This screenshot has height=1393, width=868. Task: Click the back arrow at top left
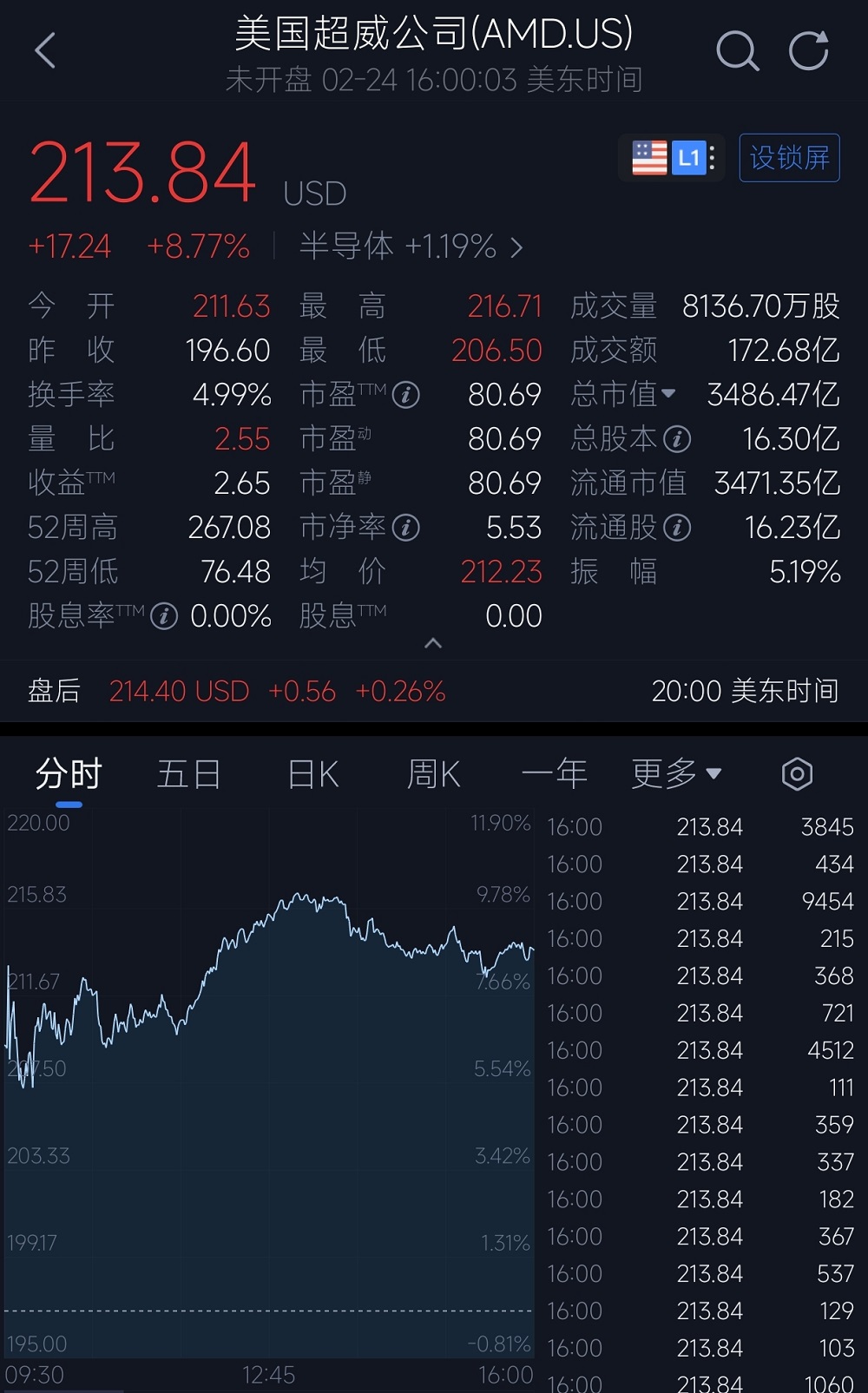click(45, 49)
